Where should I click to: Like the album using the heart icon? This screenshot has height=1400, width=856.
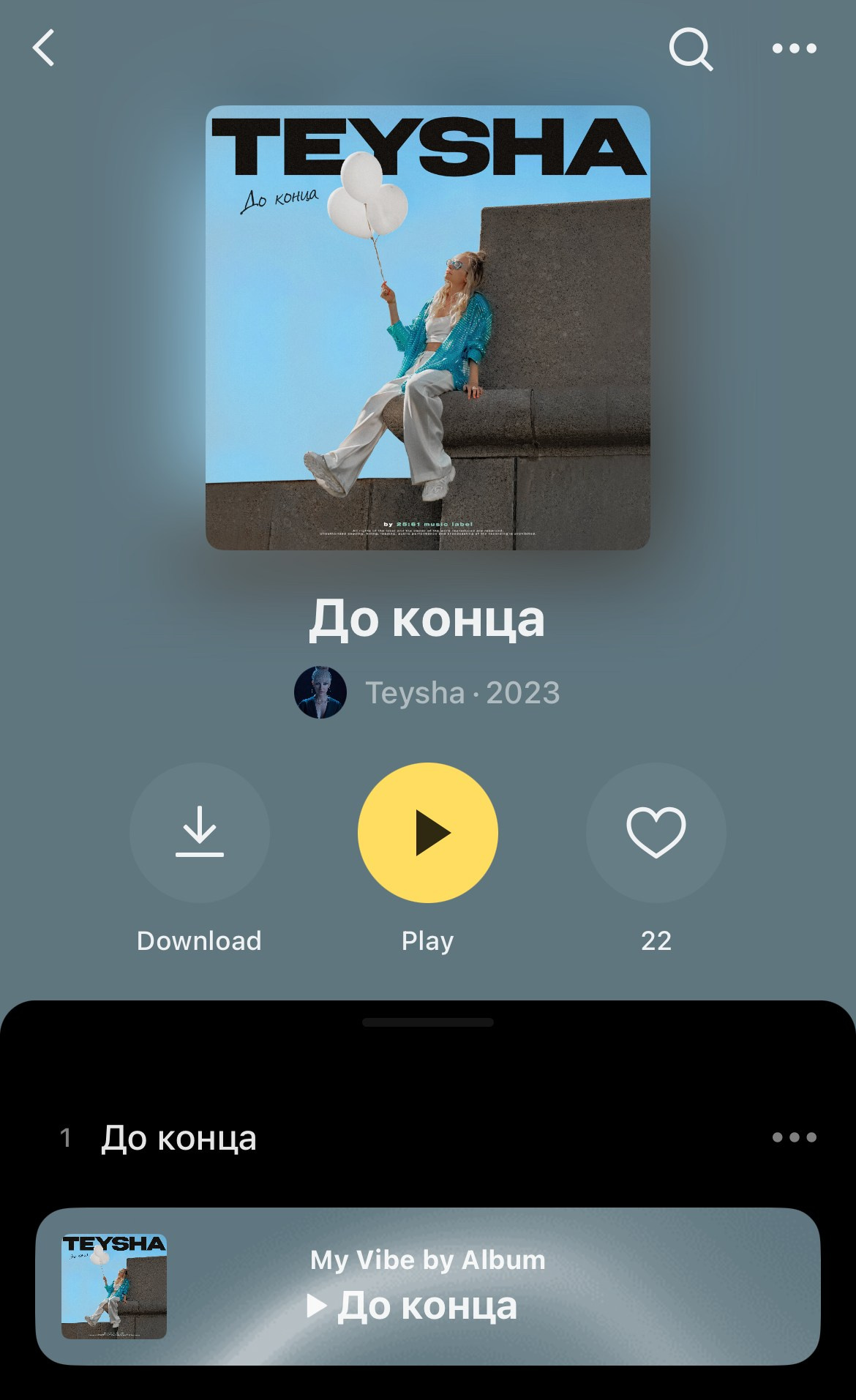point(656,834)
